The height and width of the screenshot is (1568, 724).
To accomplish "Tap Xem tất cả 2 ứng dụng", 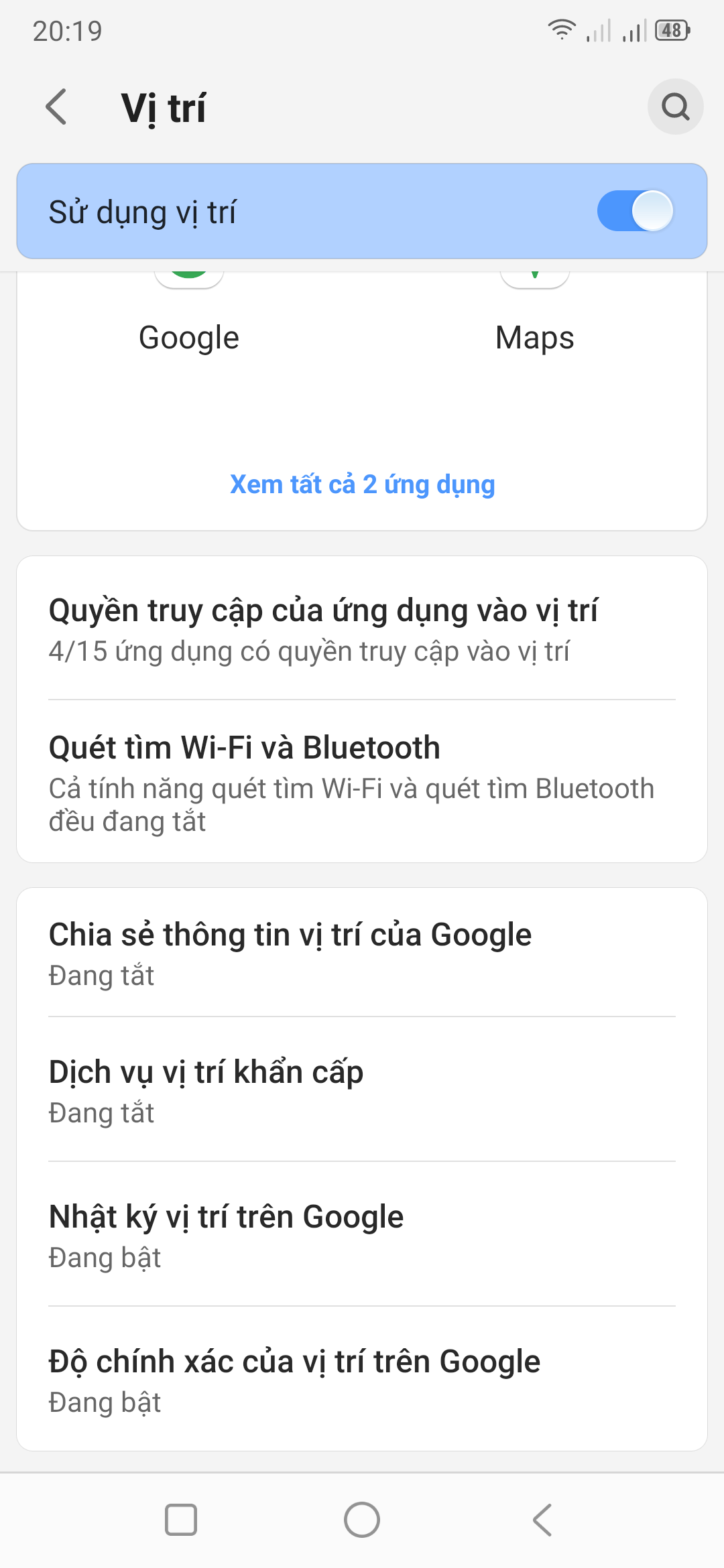I will 362,484.
